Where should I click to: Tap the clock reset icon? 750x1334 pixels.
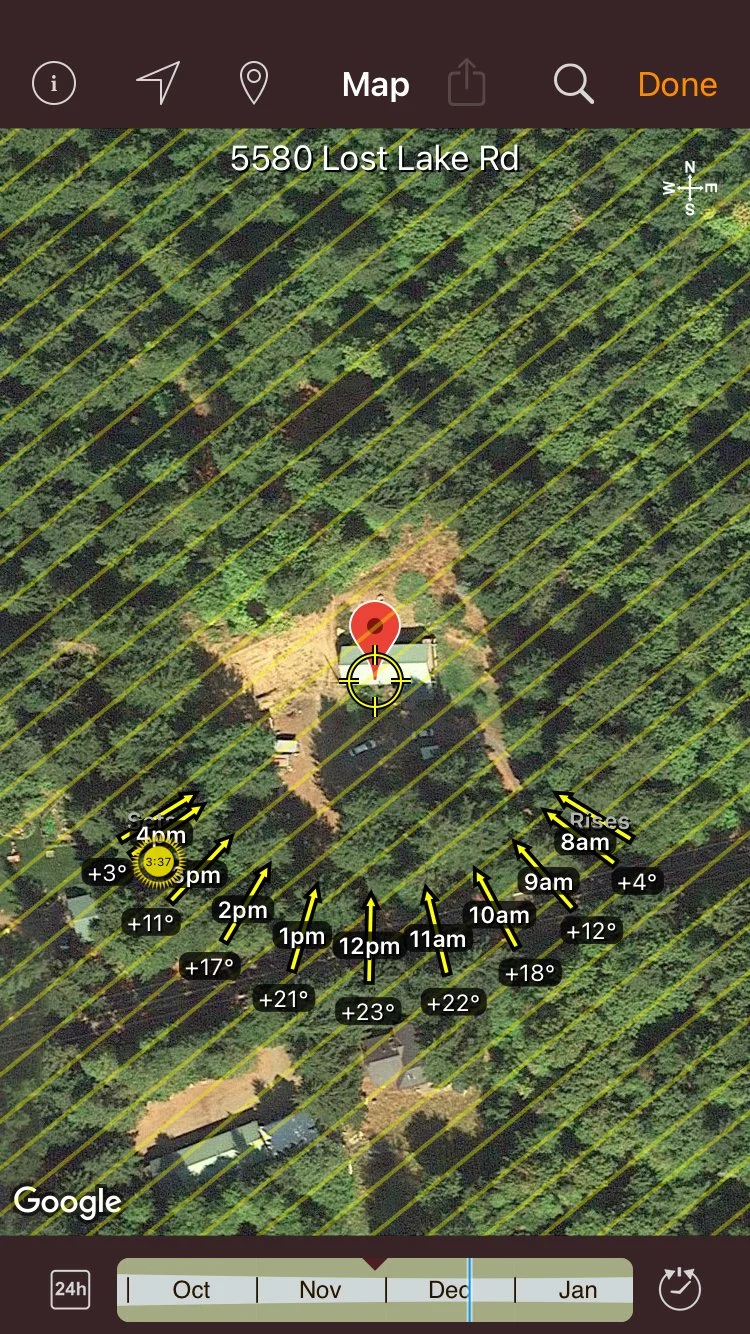coord(680,1289)
